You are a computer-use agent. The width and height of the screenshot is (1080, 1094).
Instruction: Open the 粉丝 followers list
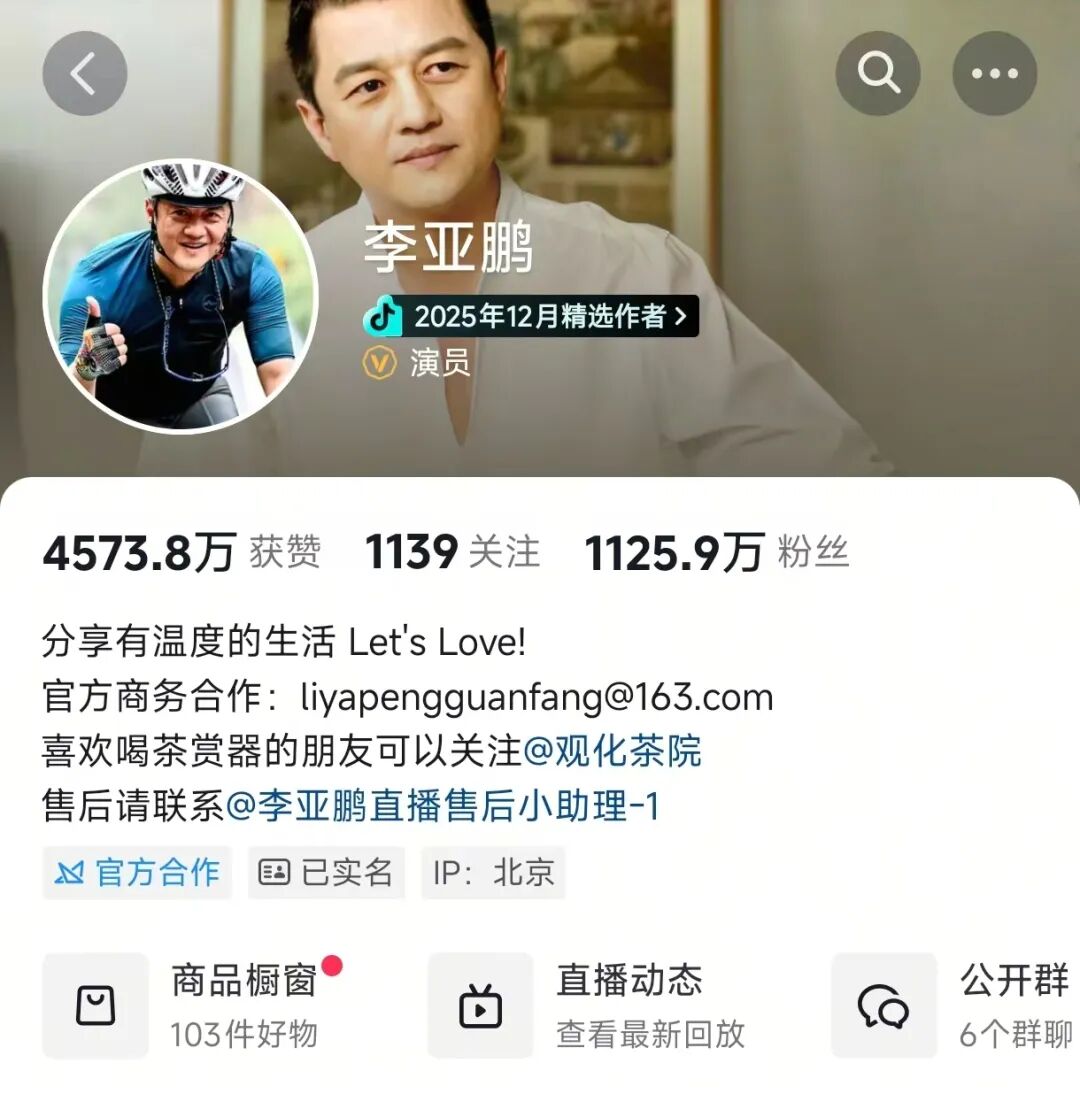point(716,553)
